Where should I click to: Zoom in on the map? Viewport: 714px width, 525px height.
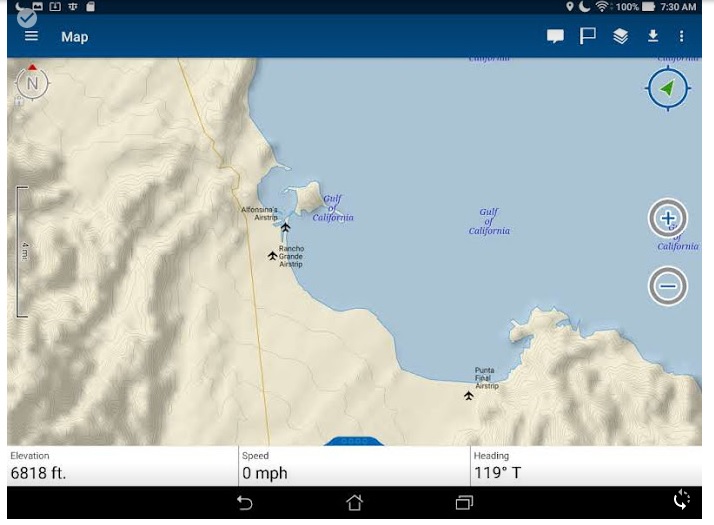(668, 218)
